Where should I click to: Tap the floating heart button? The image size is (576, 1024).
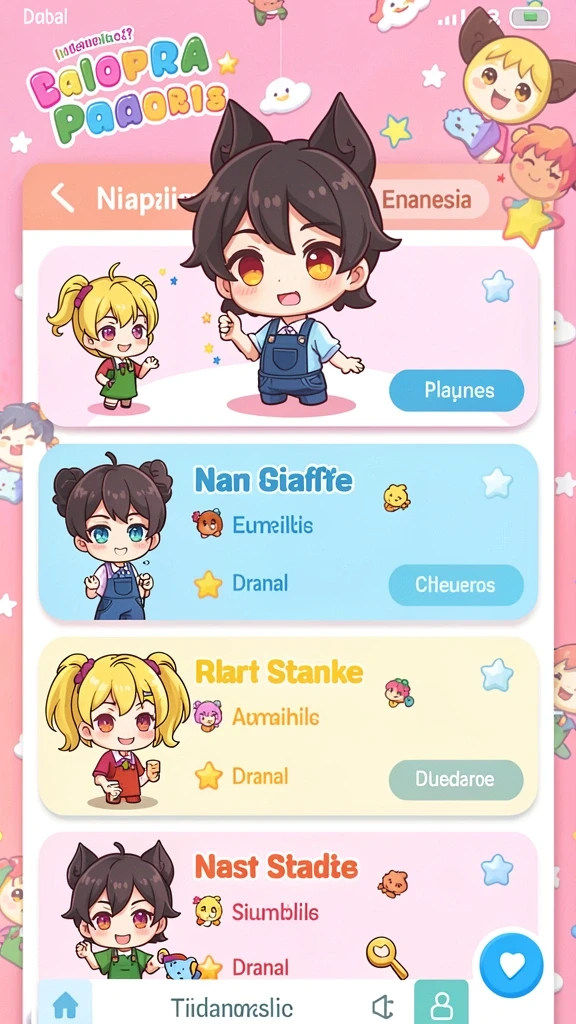click(x=511, y=964)
